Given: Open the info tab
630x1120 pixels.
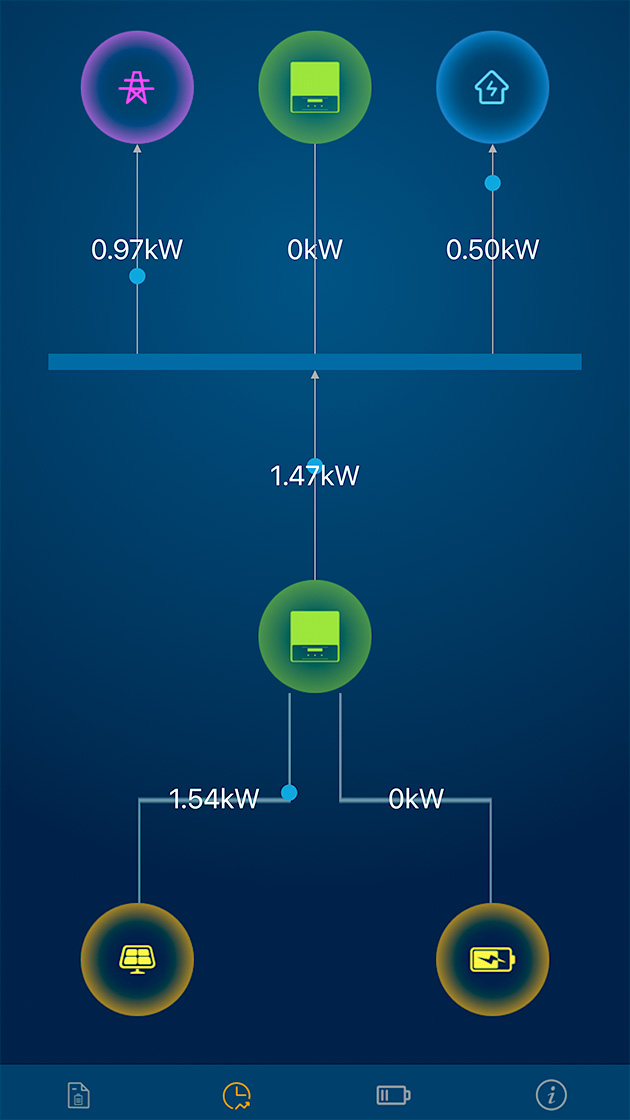Looking at the screenshot, I should point(551,1094).
